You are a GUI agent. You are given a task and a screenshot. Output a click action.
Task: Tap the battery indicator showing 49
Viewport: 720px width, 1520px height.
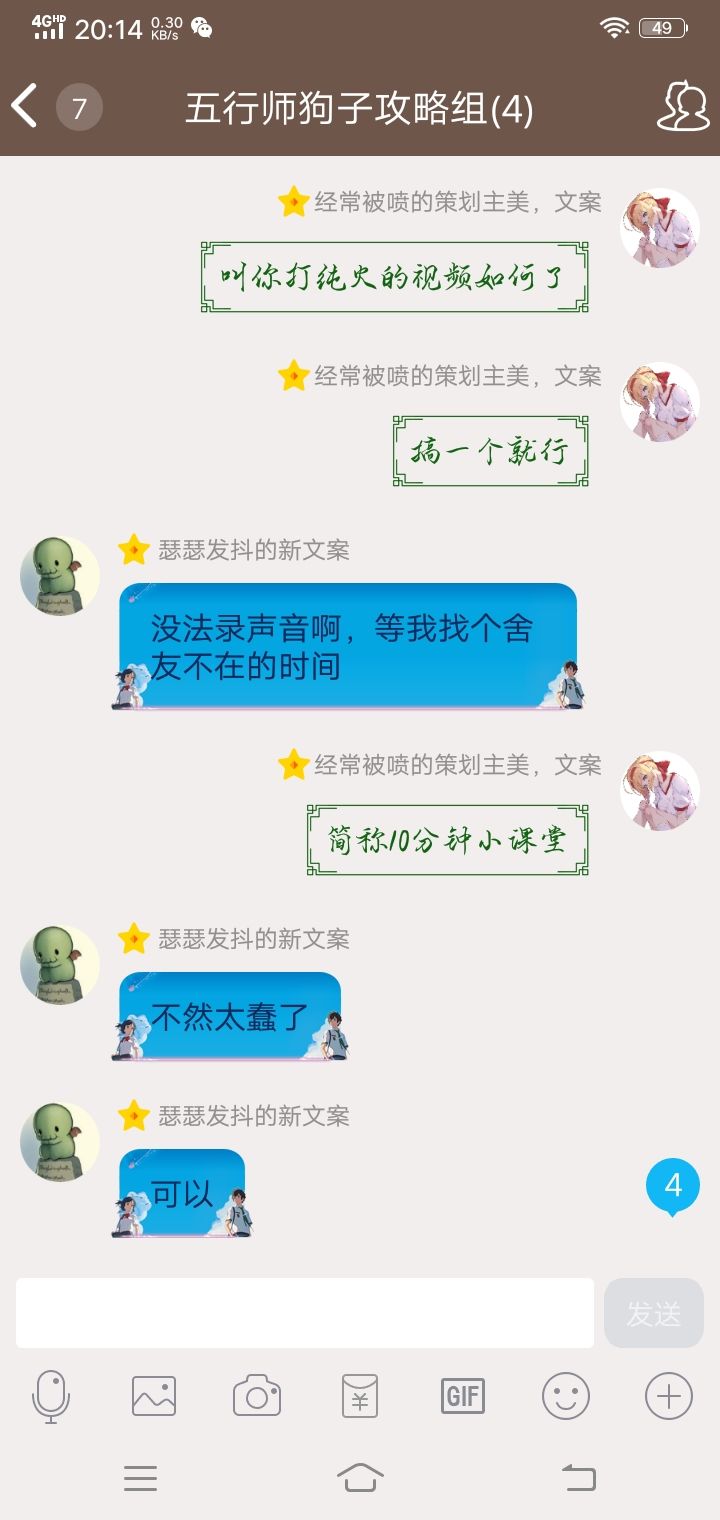point(662,27)
